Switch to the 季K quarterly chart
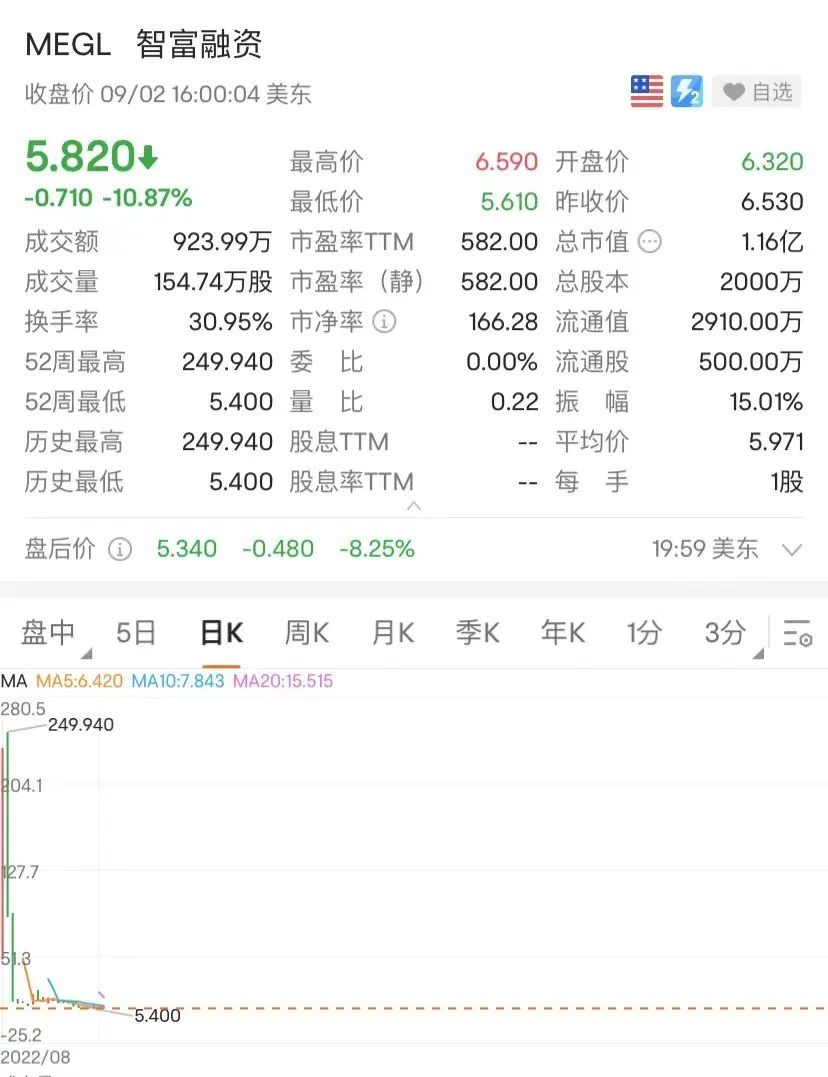Screen dimensions: 828x1077 [478, 632]
